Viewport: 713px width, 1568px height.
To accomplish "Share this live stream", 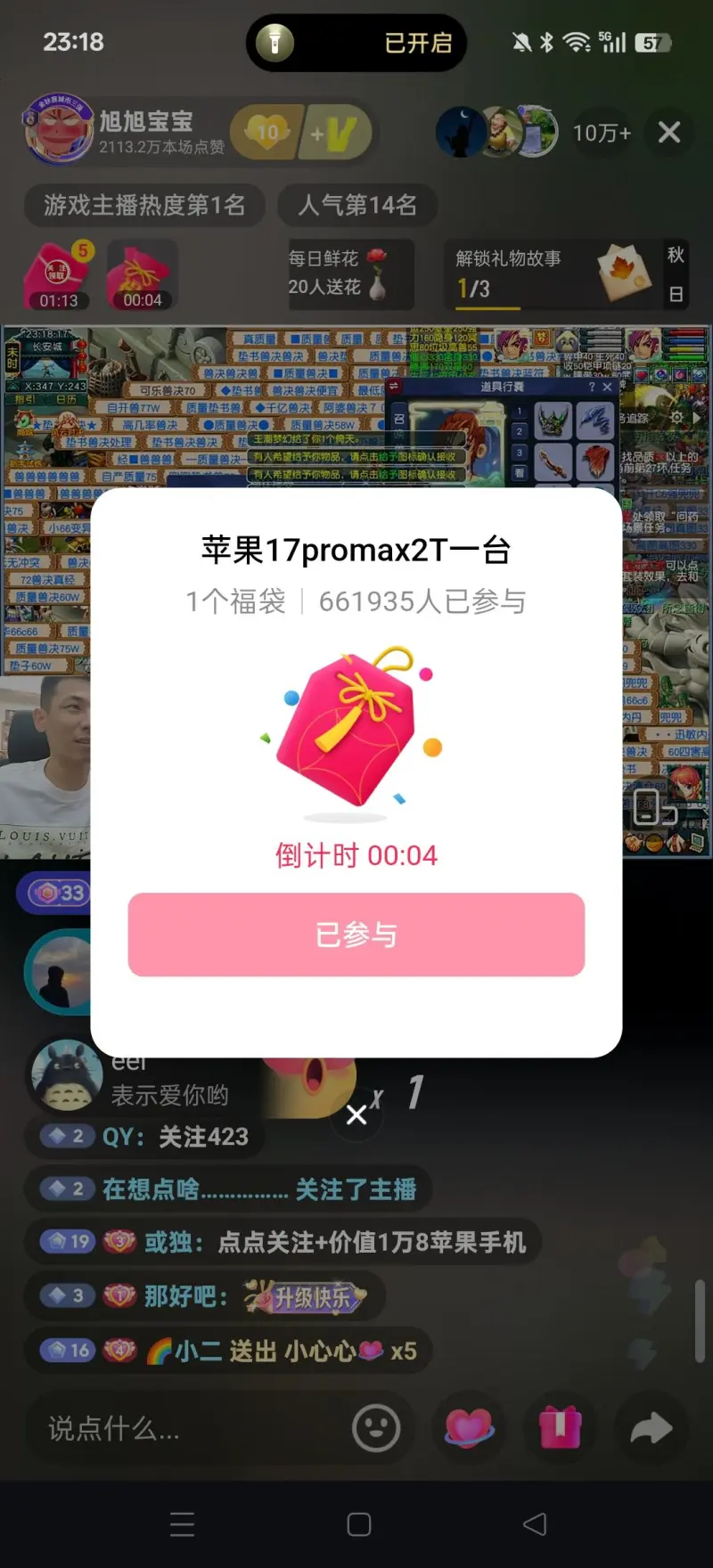I will 651,1428.
